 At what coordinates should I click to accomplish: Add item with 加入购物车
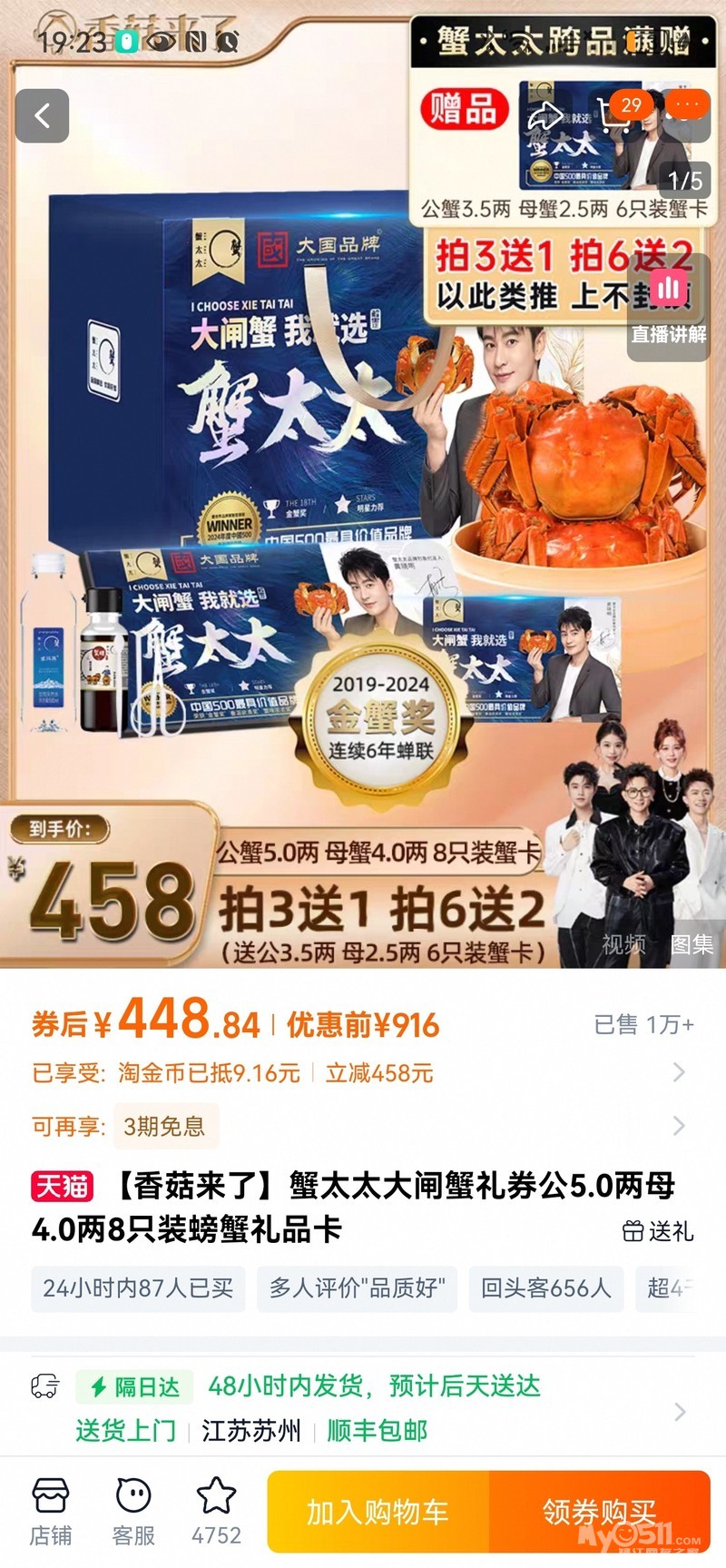(378, 1512)
